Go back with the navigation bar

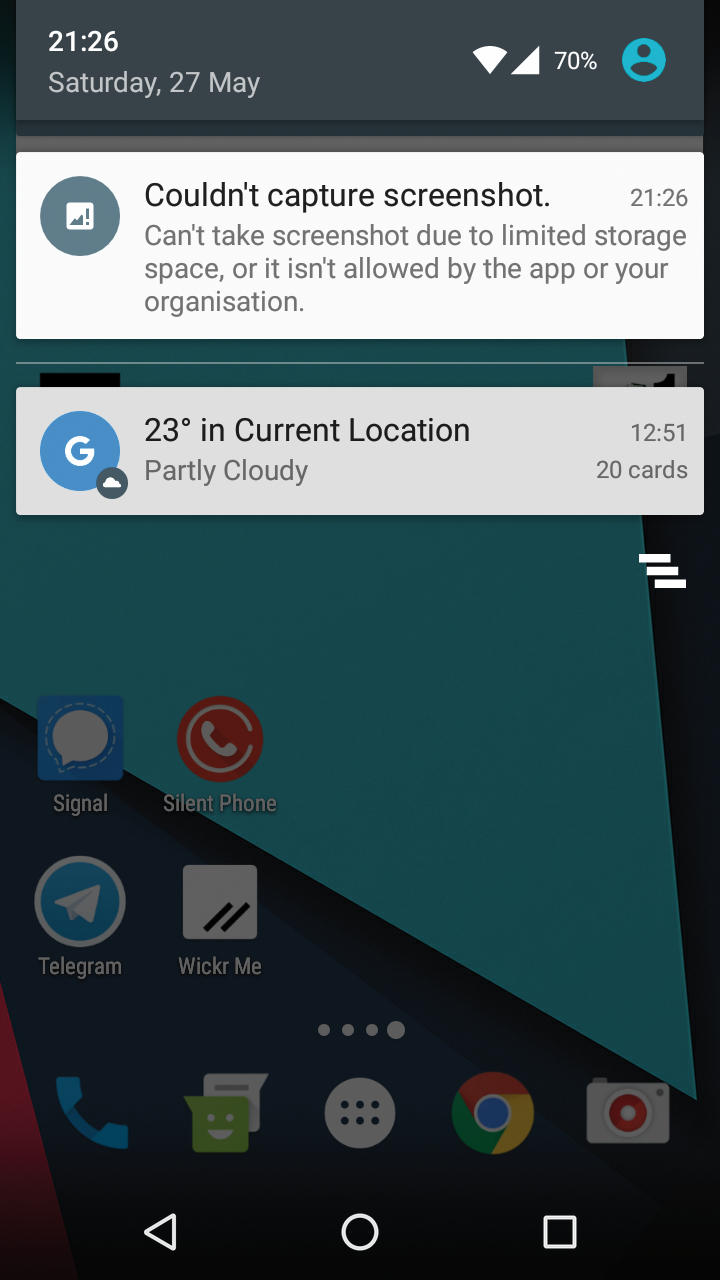(x=161, y=1232)
